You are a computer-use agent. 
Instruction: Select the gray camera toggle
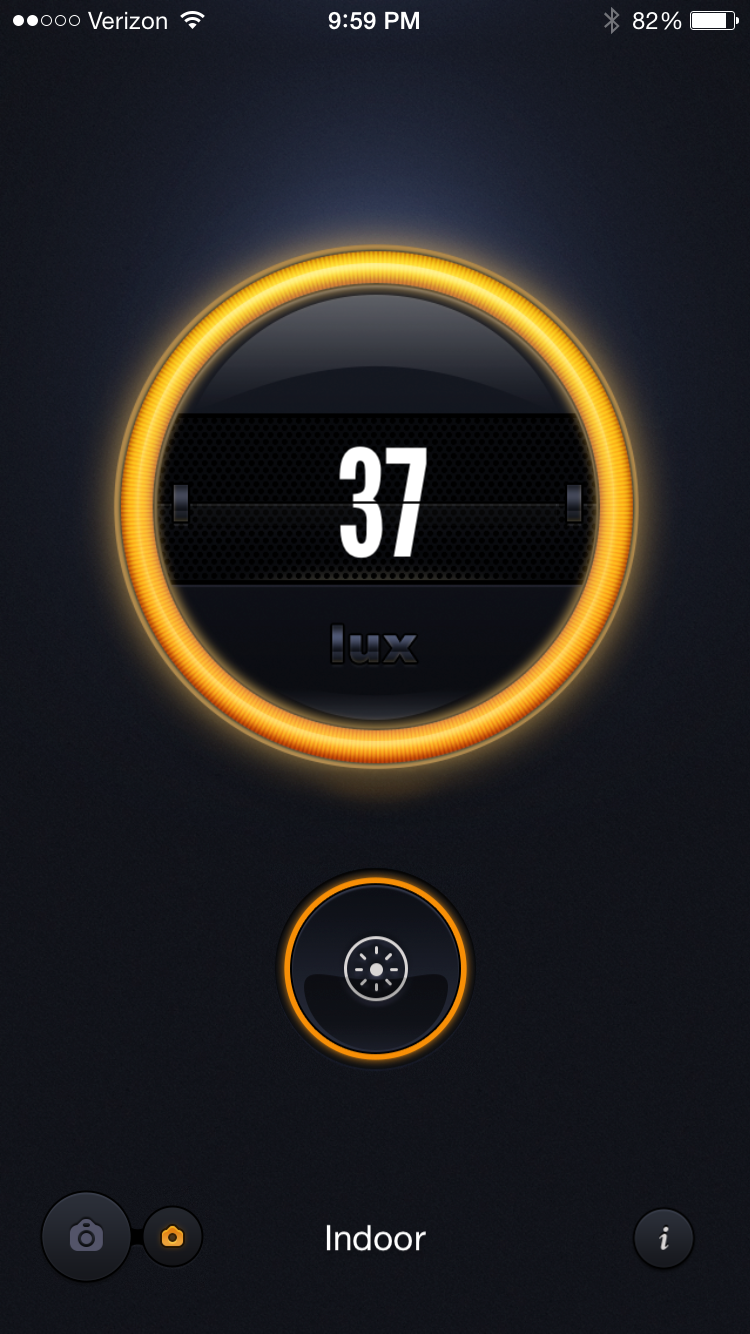pyautogui.click(x=86, y=1237)
